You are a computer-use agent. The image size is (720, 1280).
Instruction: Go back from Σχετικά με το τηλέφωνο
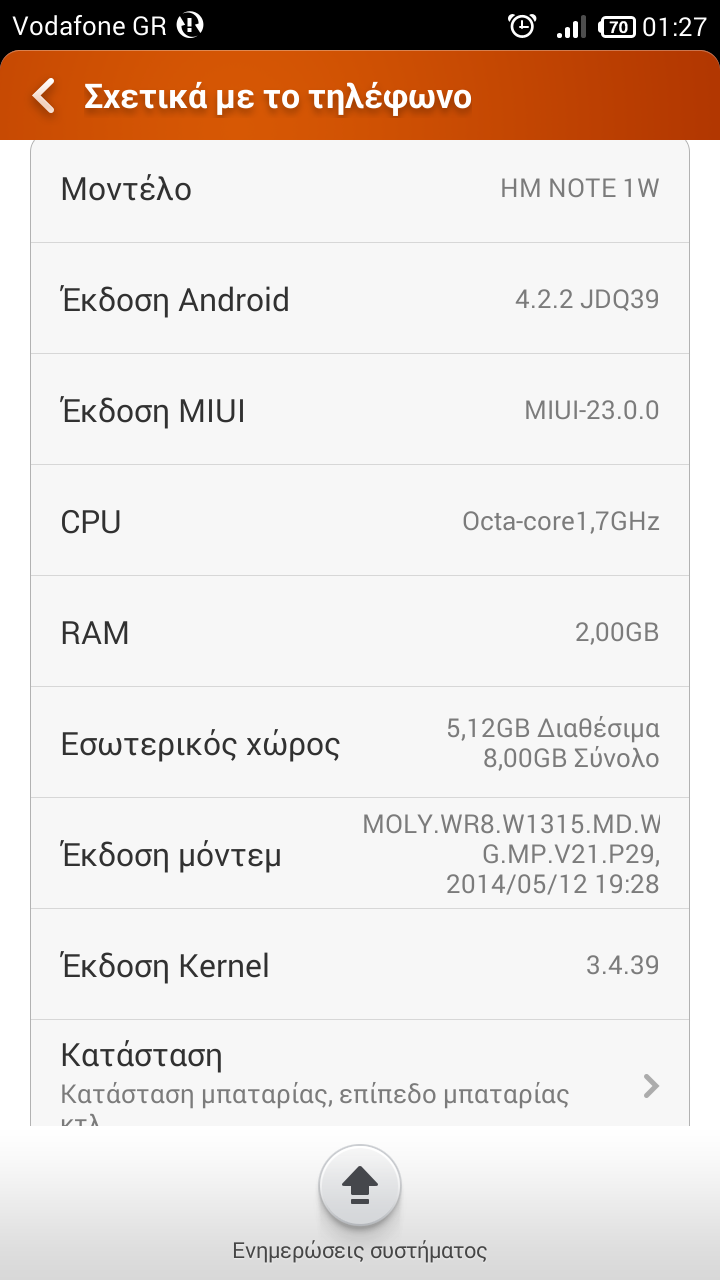[45, 96]
